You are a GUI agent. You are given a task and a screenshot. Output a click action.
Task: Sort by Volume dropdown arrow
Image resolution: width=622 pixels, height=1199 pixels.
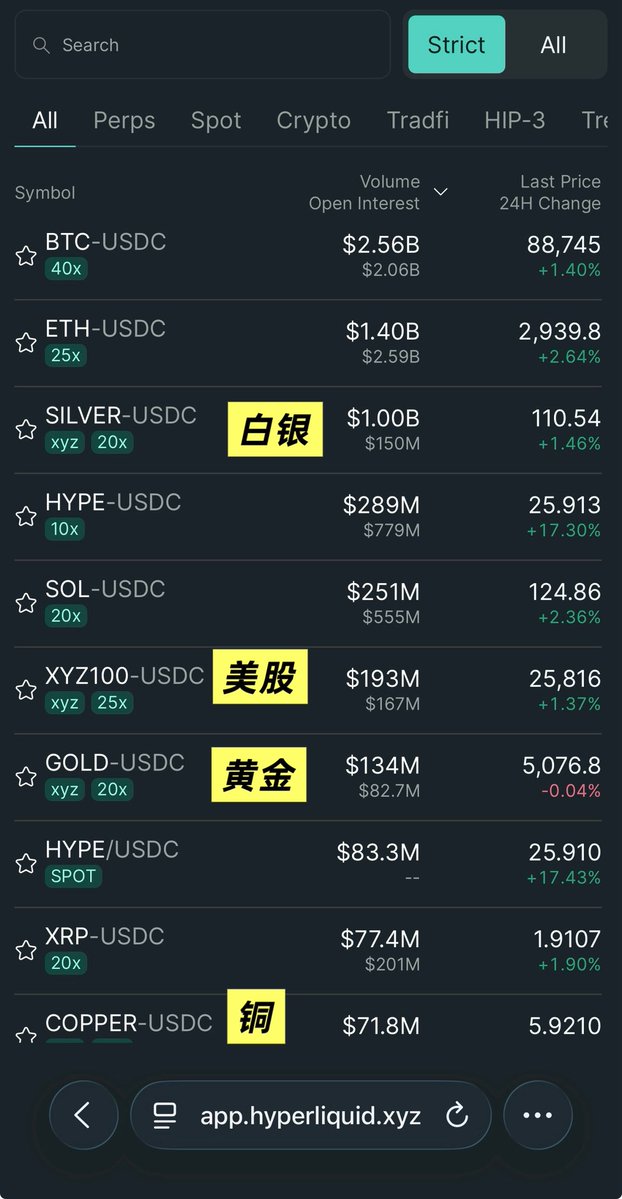[x=440, y=191]
